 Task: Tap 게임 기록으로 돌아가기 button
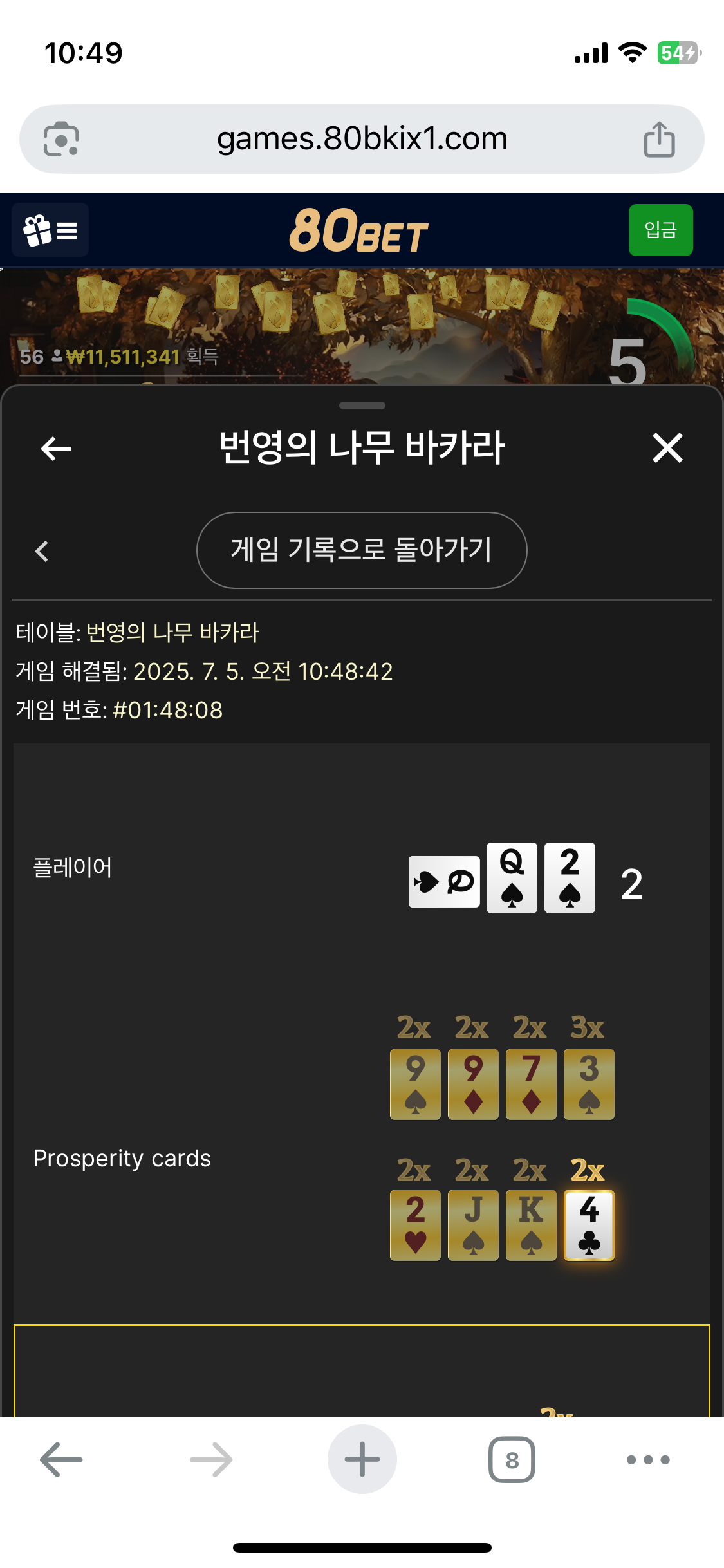362,550
